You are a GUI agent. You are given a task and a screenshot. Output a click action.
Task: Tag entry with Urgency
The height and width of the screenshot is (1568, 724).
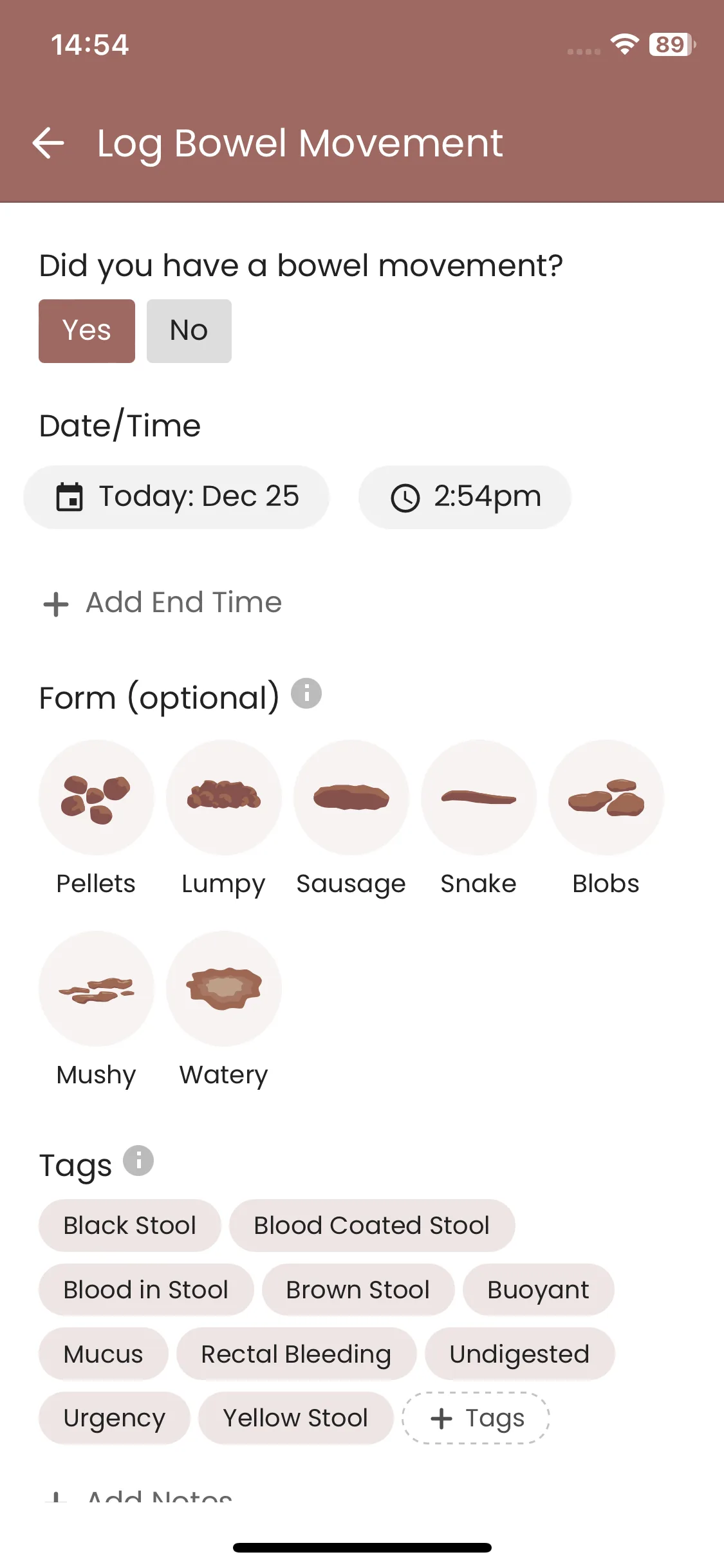coord(114,1418)
